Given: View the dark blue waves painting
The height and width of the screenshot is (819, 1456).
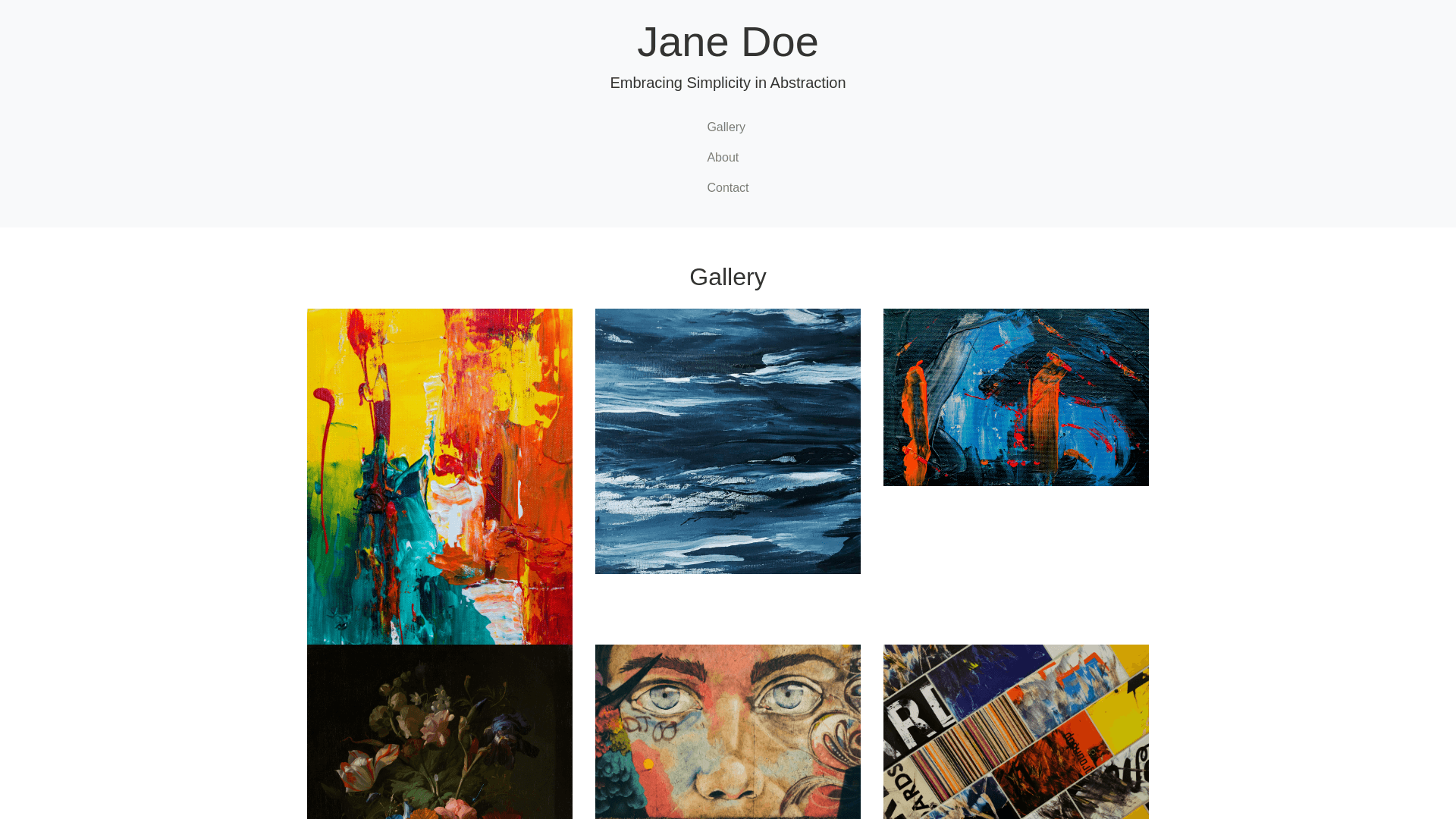Looking at the screenshot, I should point(727,441).
